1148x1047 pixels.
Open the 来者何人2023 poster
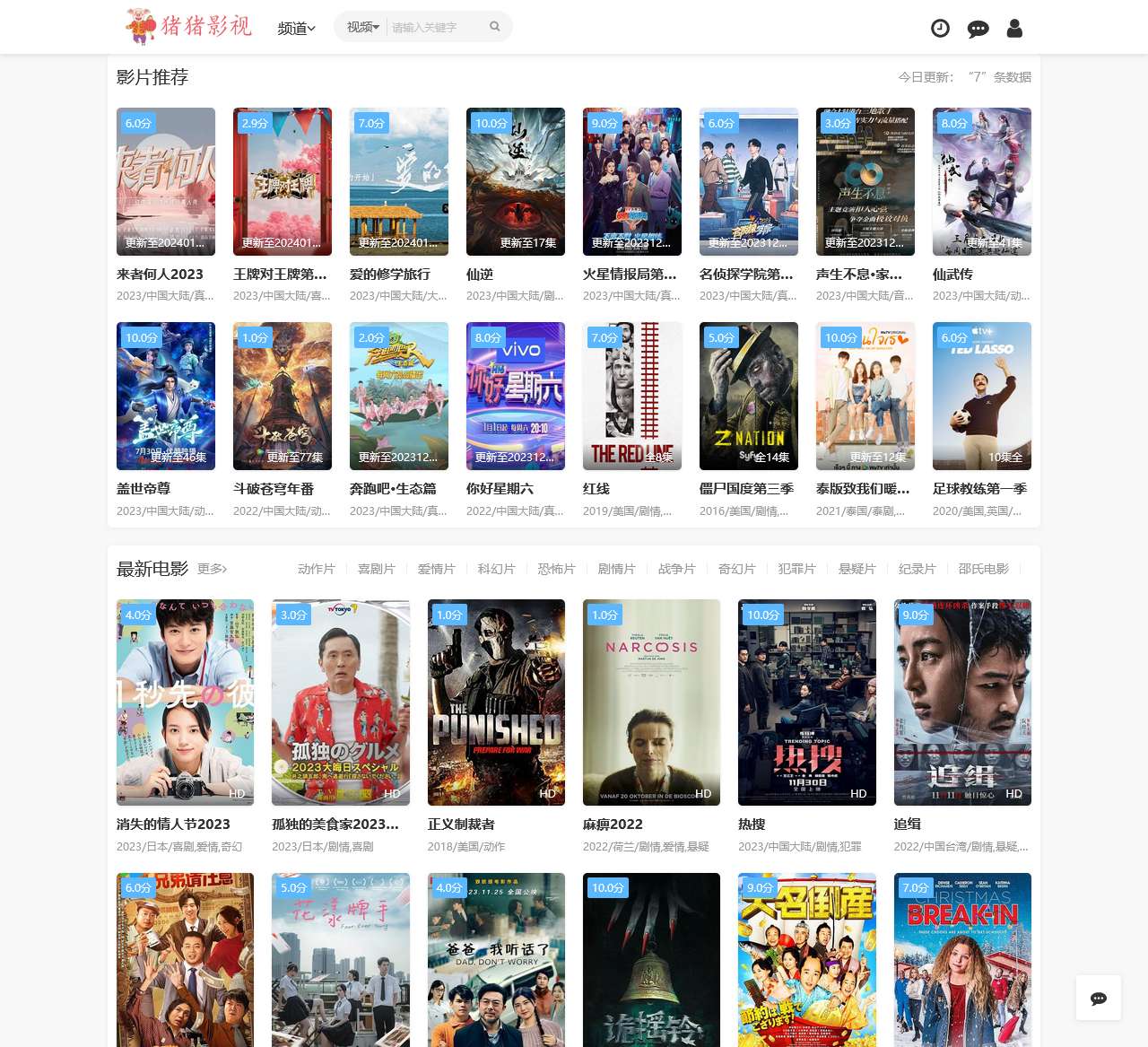point(166,182)
